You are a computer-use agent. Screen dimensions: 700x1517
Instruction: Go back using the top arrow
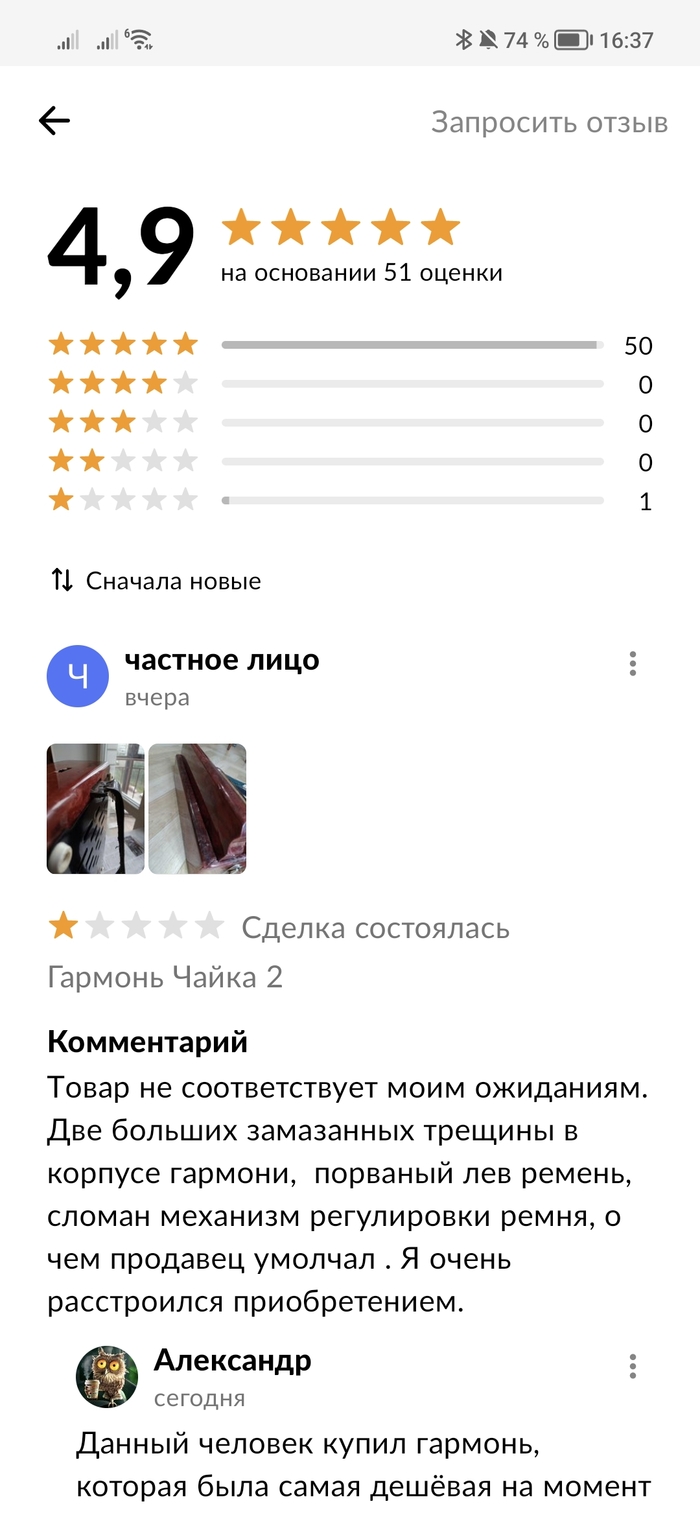54,122
